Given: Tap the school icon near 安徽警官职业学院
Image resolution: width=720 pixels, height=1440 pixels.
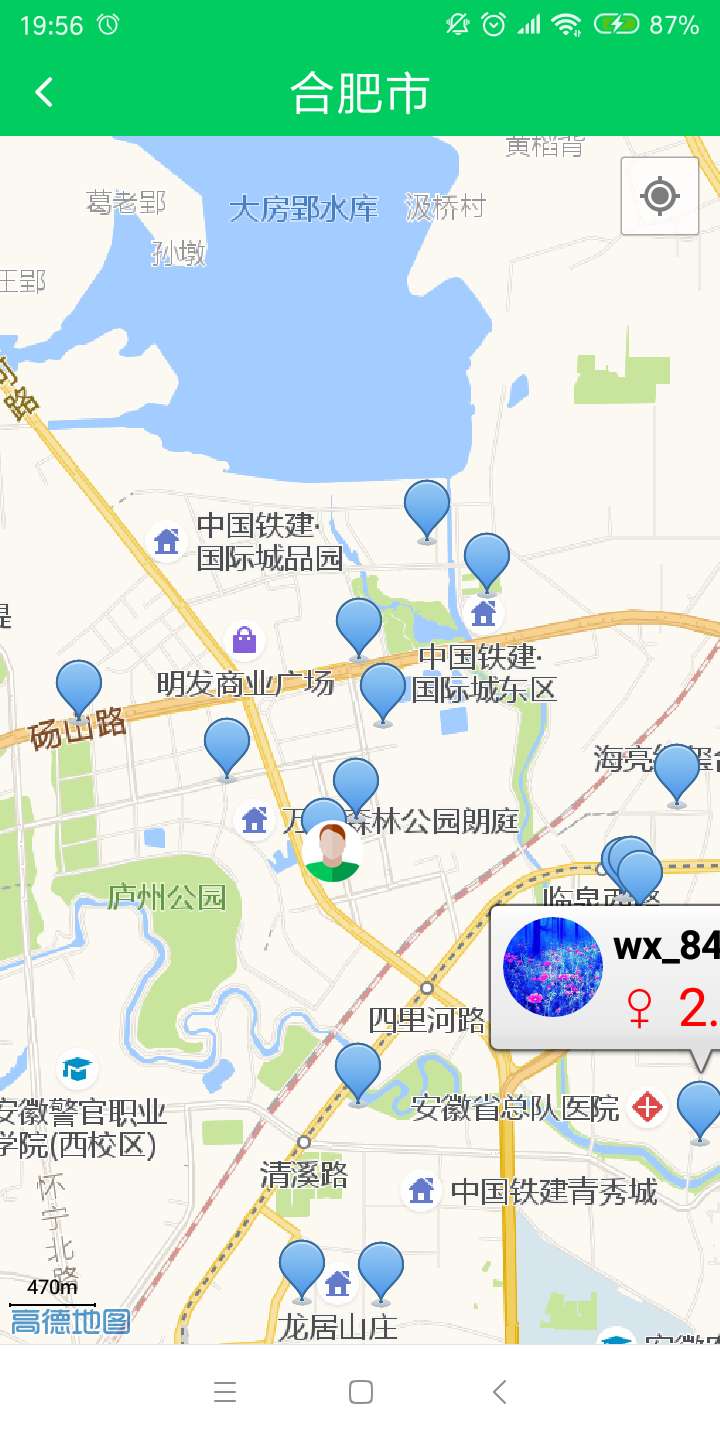Looking at the screenshot, I should [78, 1068].
